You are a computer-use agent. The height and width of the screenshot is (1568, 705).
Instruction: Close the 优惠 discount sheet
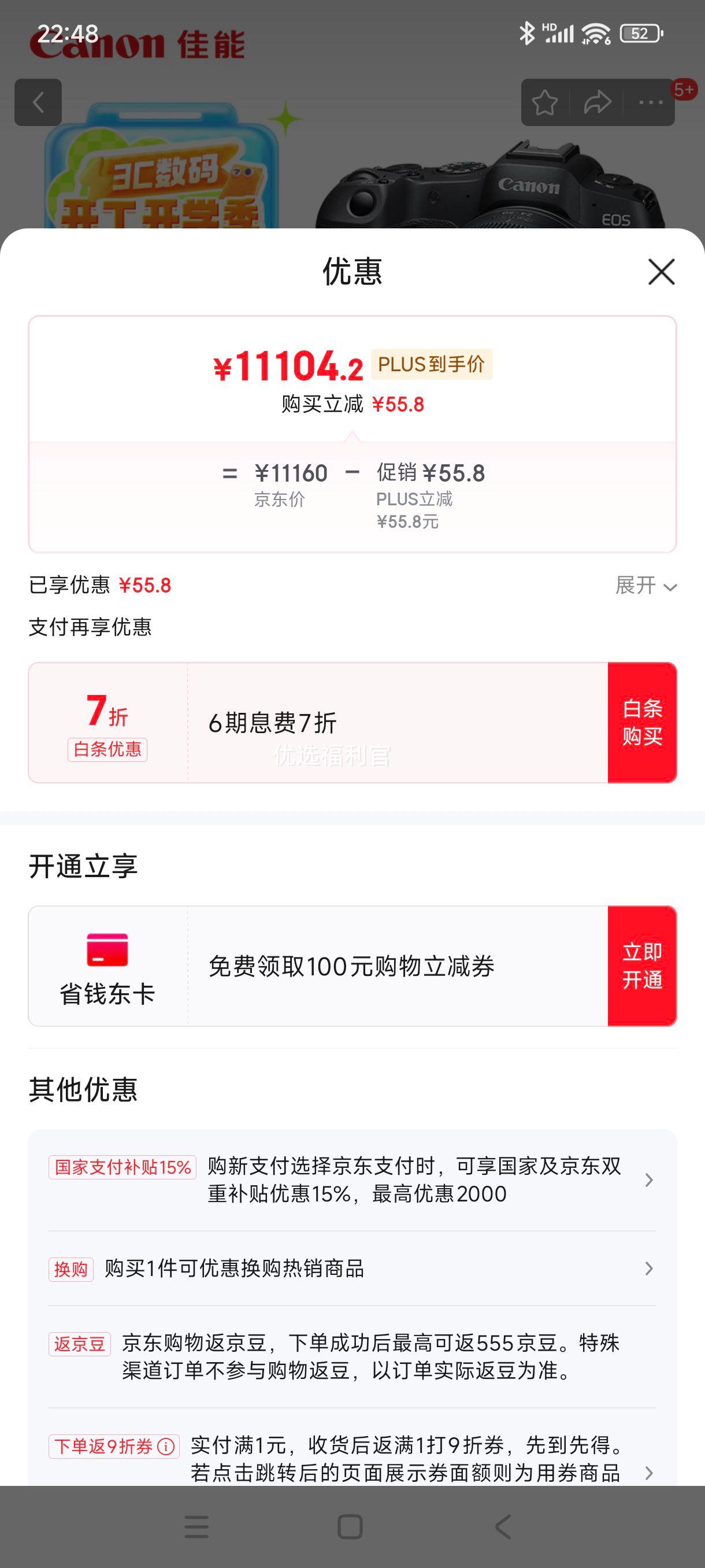click(661, 272)
